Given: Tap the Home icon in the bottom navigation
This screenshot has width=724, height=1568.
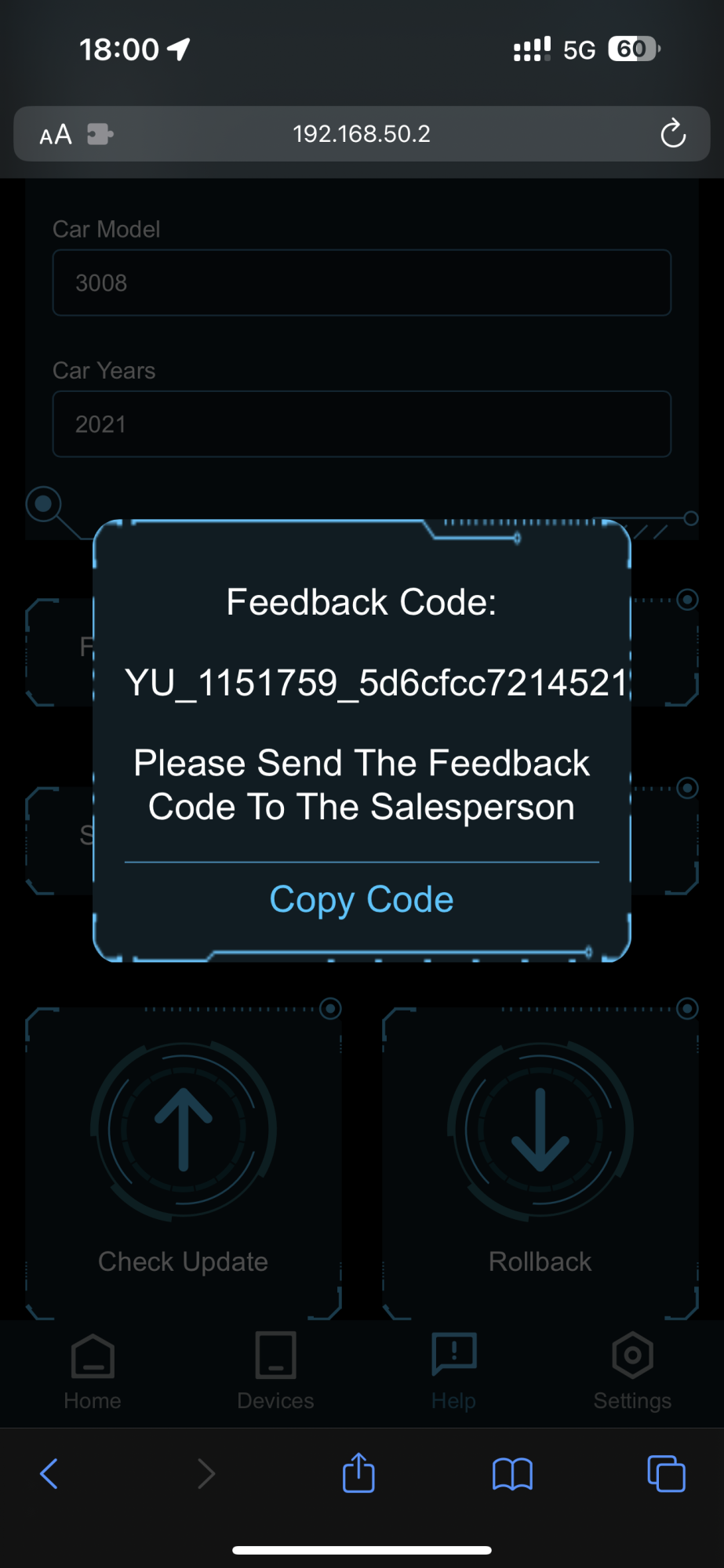Looking at the screenshot, I should click(92, 1356).
